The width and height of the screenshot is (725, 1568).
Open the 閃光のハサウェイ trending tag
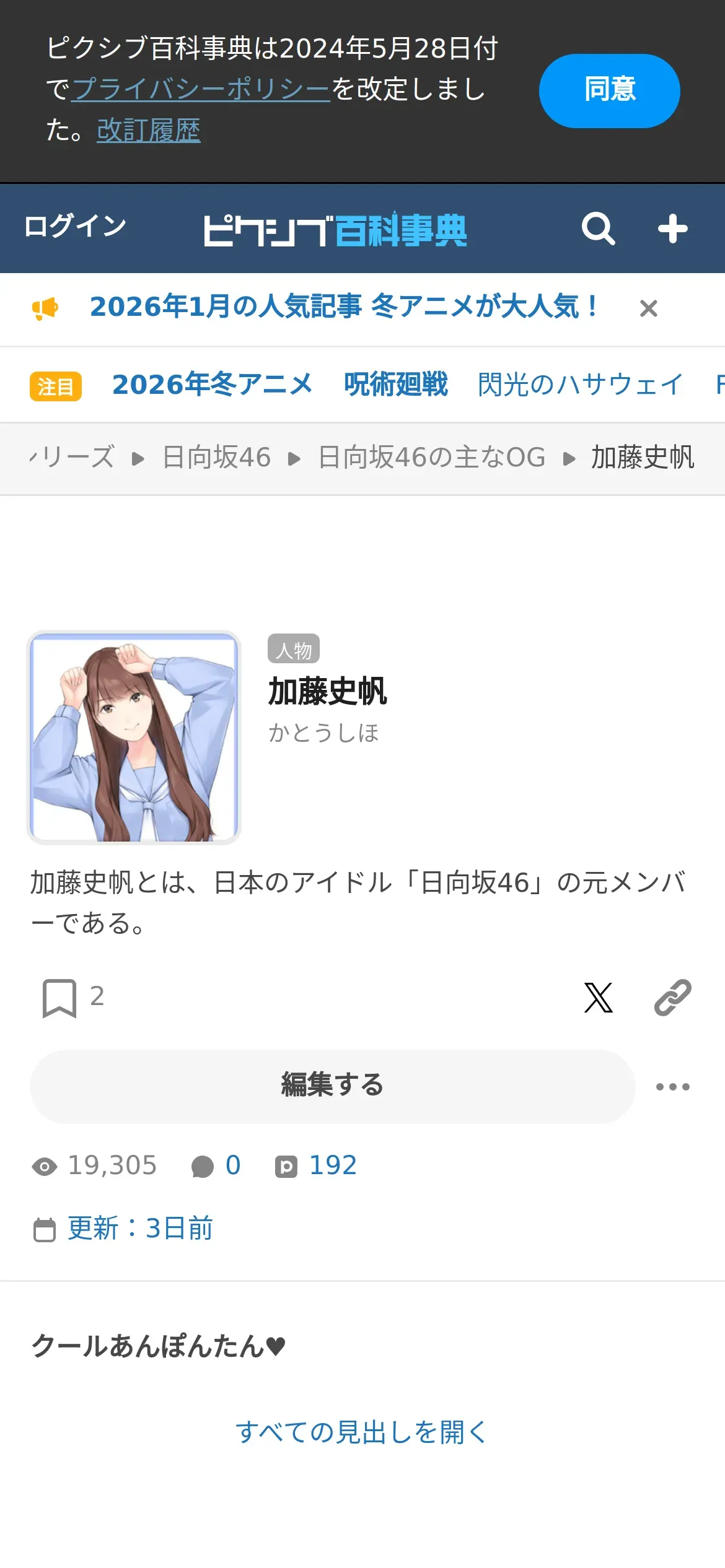[580, 385]
